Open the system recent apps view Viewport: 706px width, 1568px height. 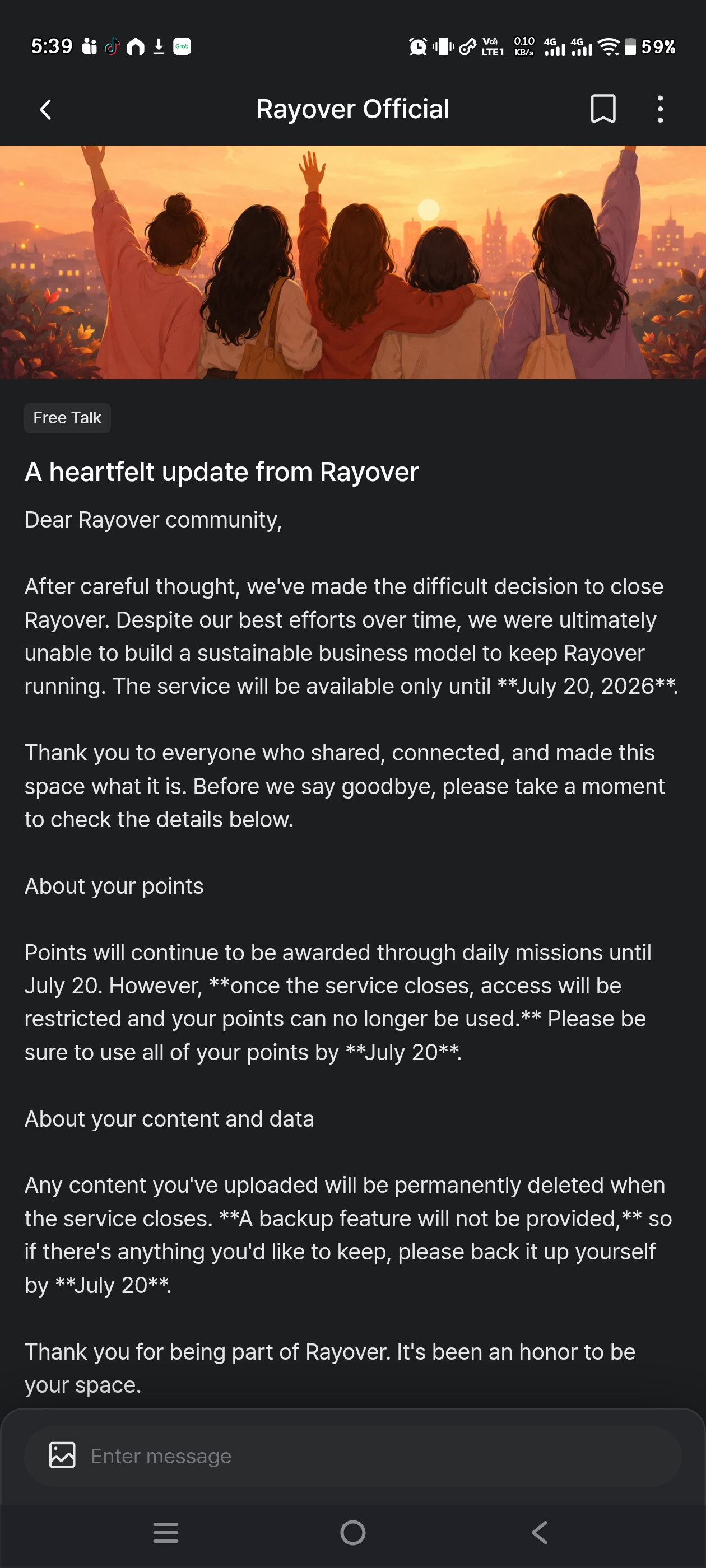coord(166,1532)
